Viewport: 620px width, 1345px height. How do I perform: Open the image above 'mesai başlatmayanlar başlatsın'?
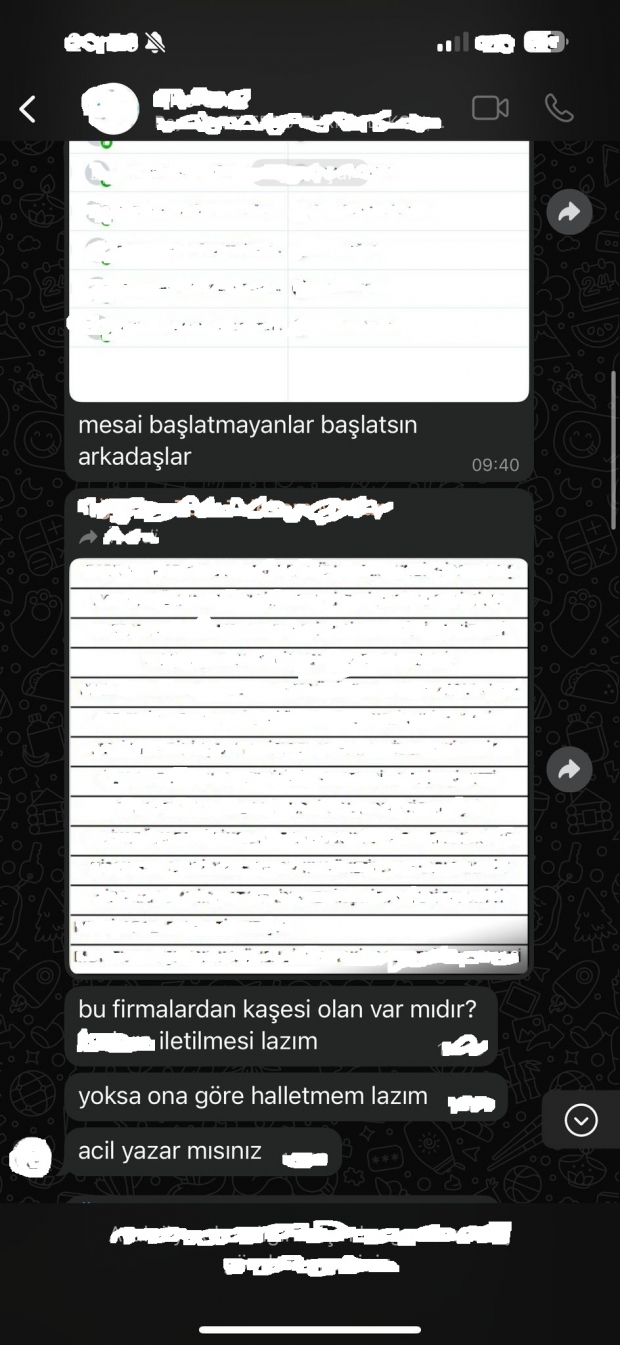[x=298, y=270]
